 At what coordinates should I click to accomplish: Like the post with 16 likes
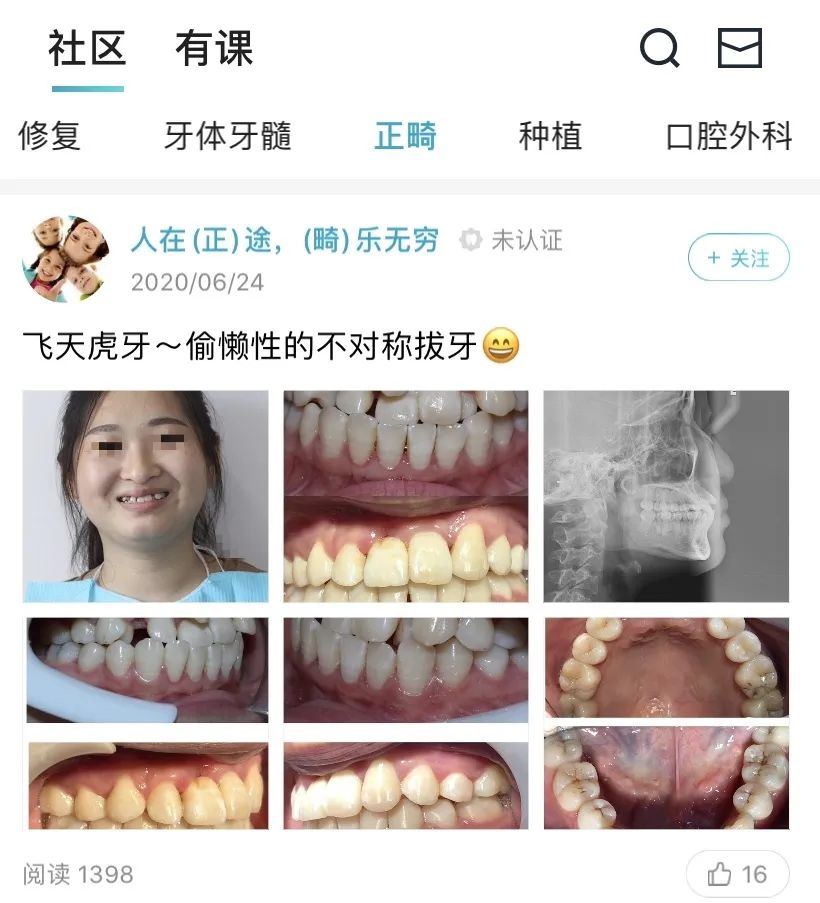pyautogui.click(x=737, y=875)
